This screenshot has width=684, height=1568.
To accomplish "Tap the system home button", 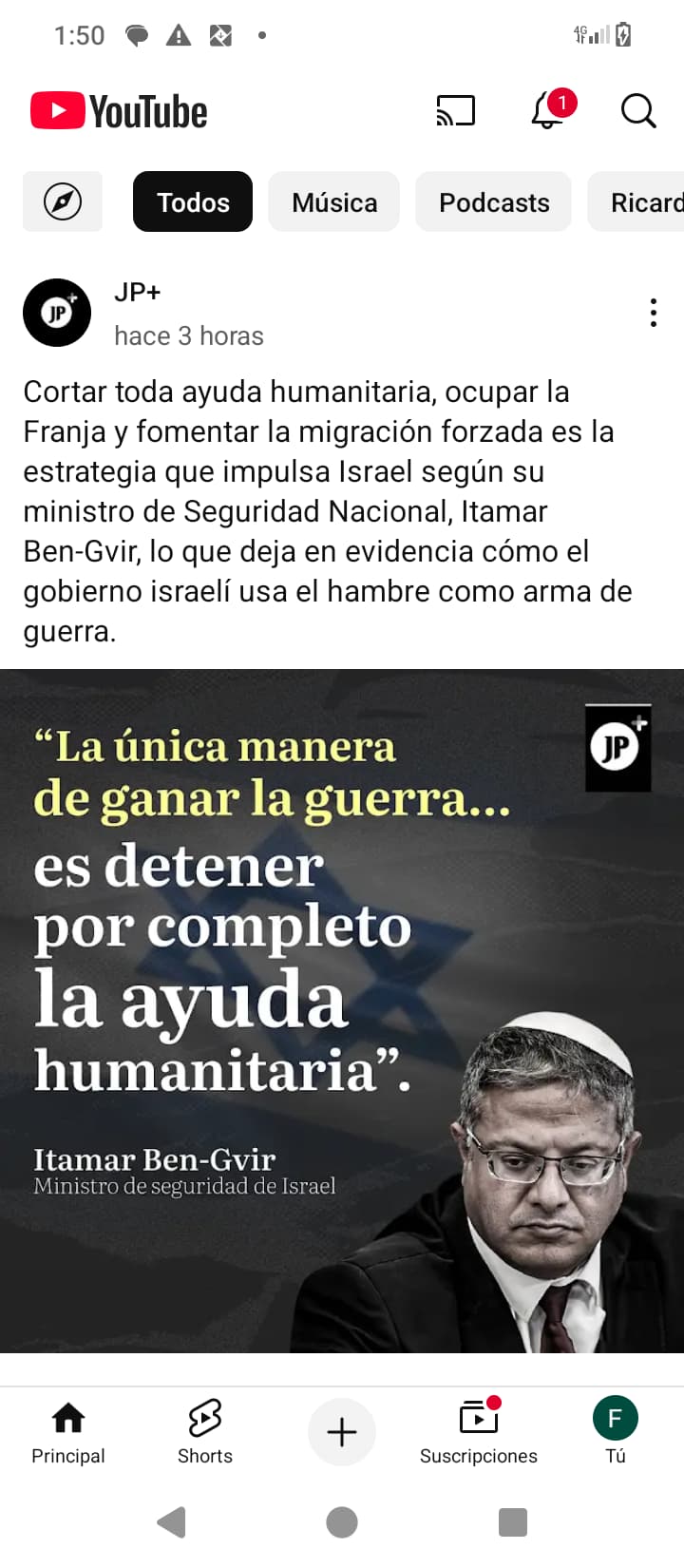I will 342,1522.
